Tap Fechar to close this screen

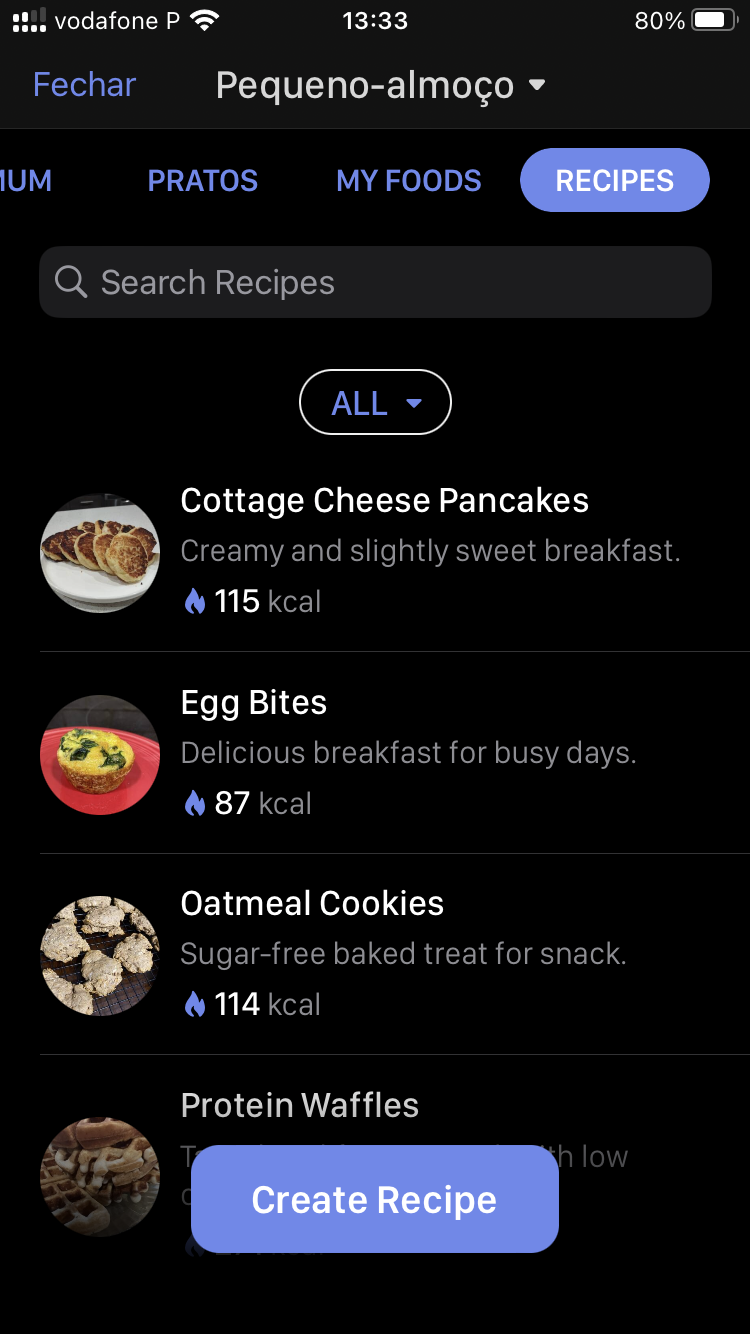click(x=84, y=85)
